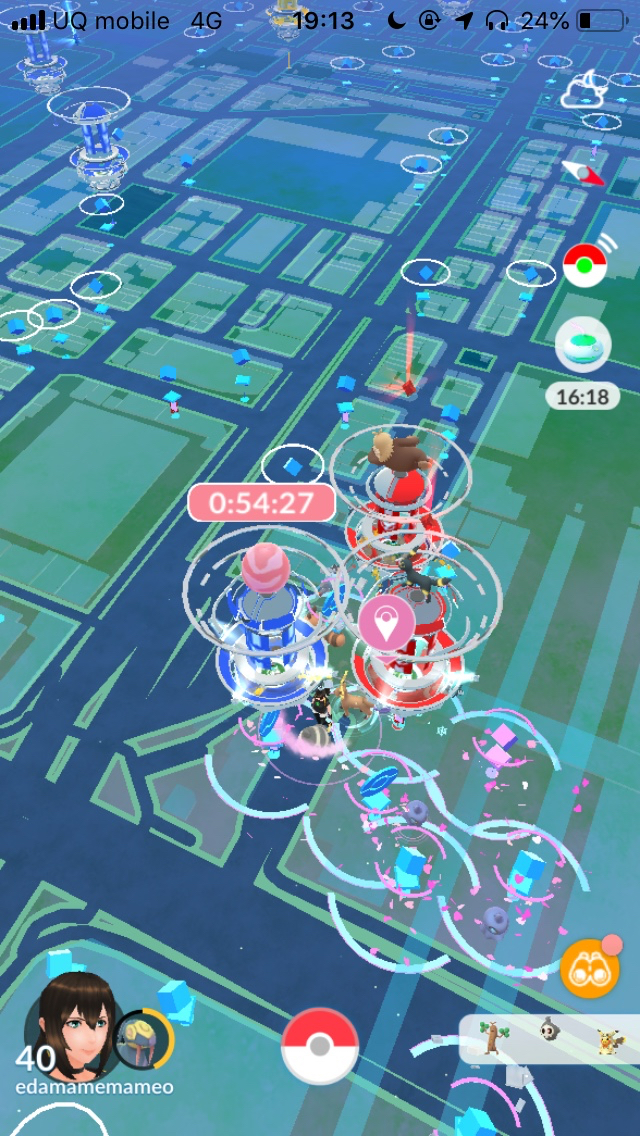Tap the compass to reorient map

coord(583,171)
